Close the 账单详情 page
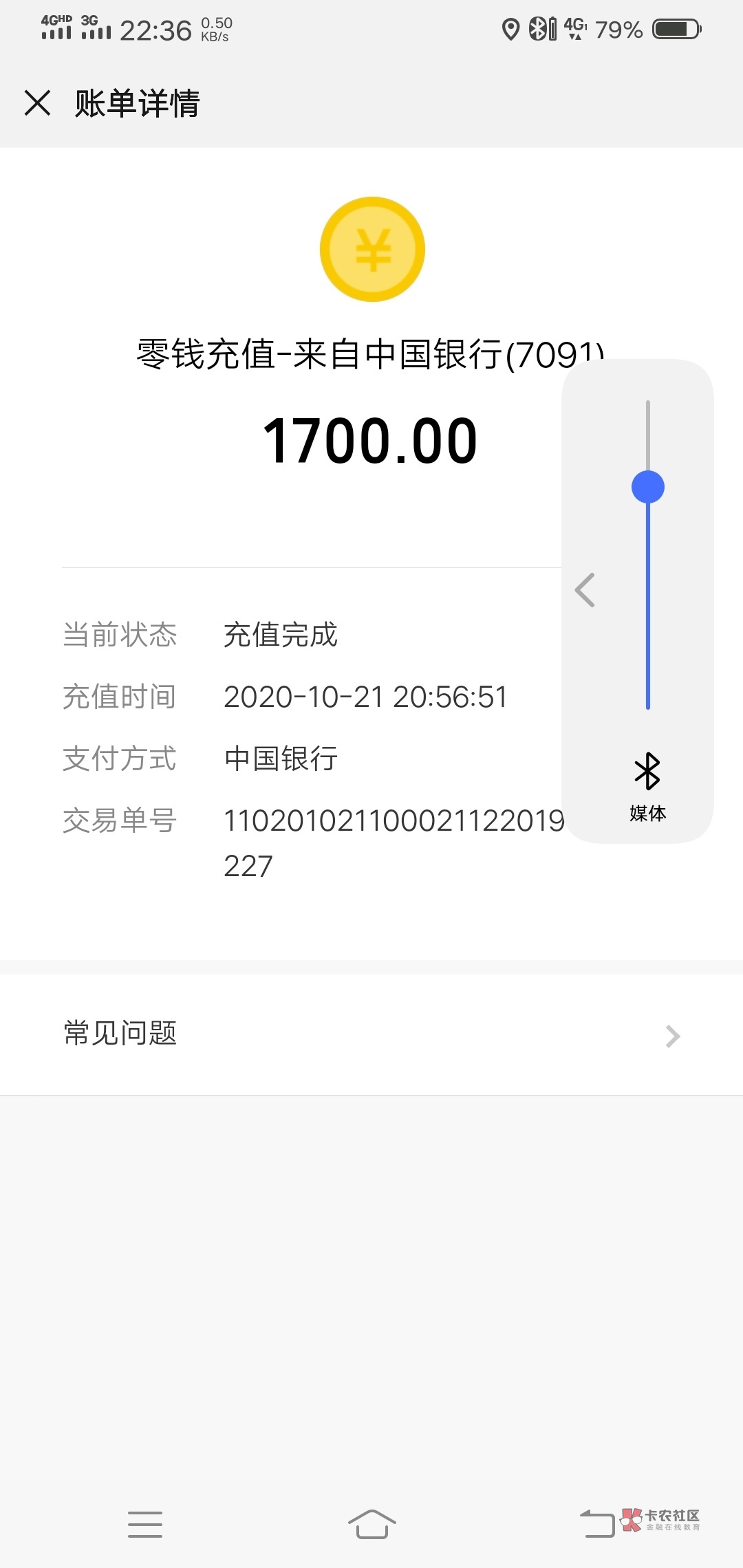743x1568 pixels. pos(38,103)
